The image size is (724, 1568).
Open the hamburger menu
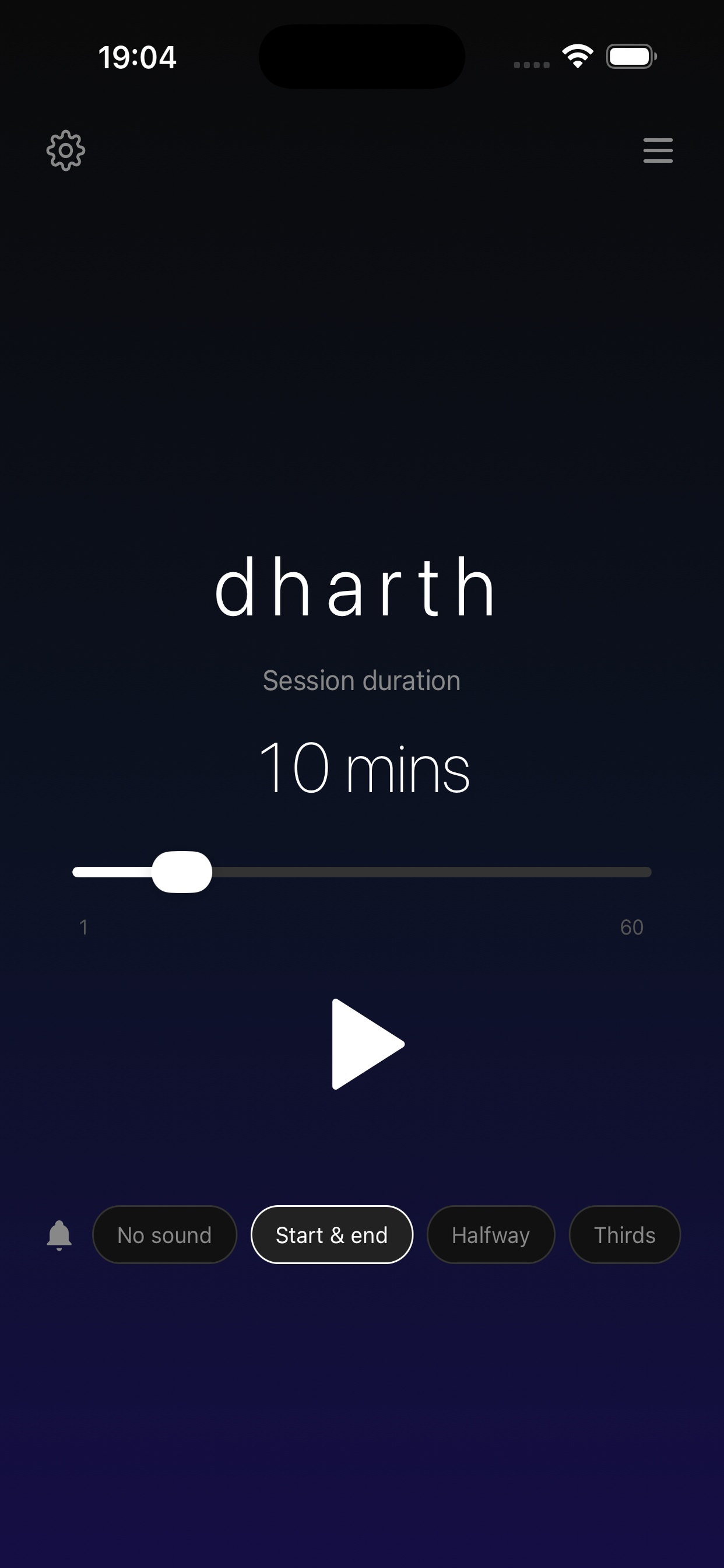(658, 150)
